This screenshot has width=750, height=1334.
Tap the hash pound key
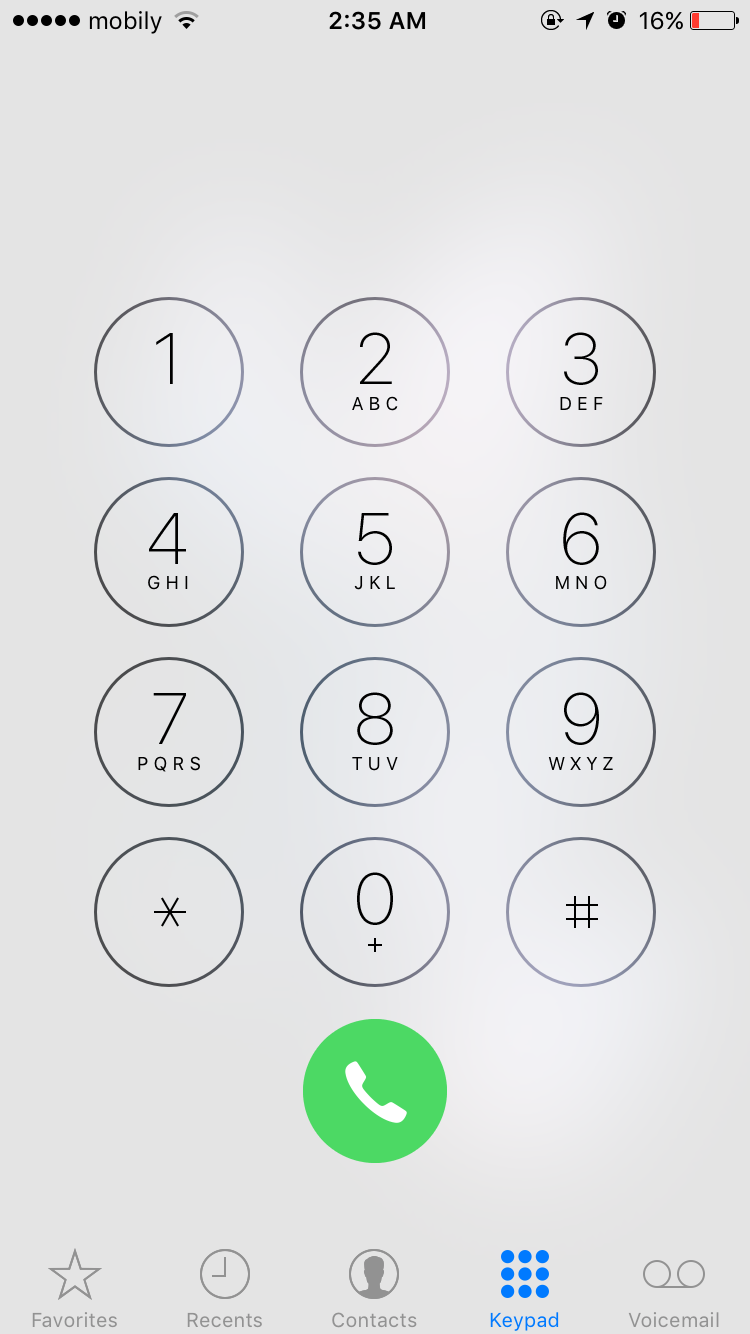[x=581, y=912]
